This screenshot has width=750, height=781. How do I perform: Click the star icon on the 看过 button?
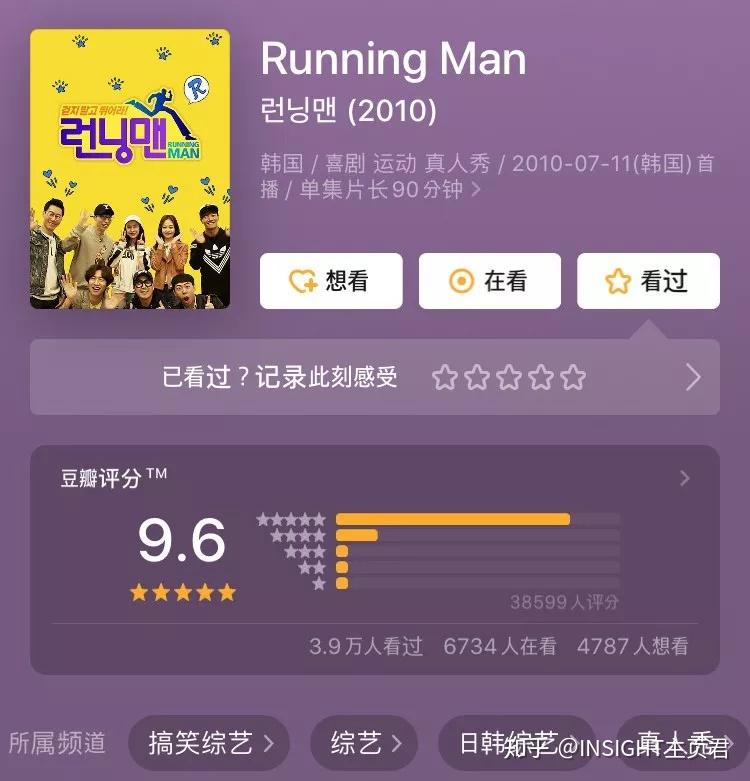[620, 281]
